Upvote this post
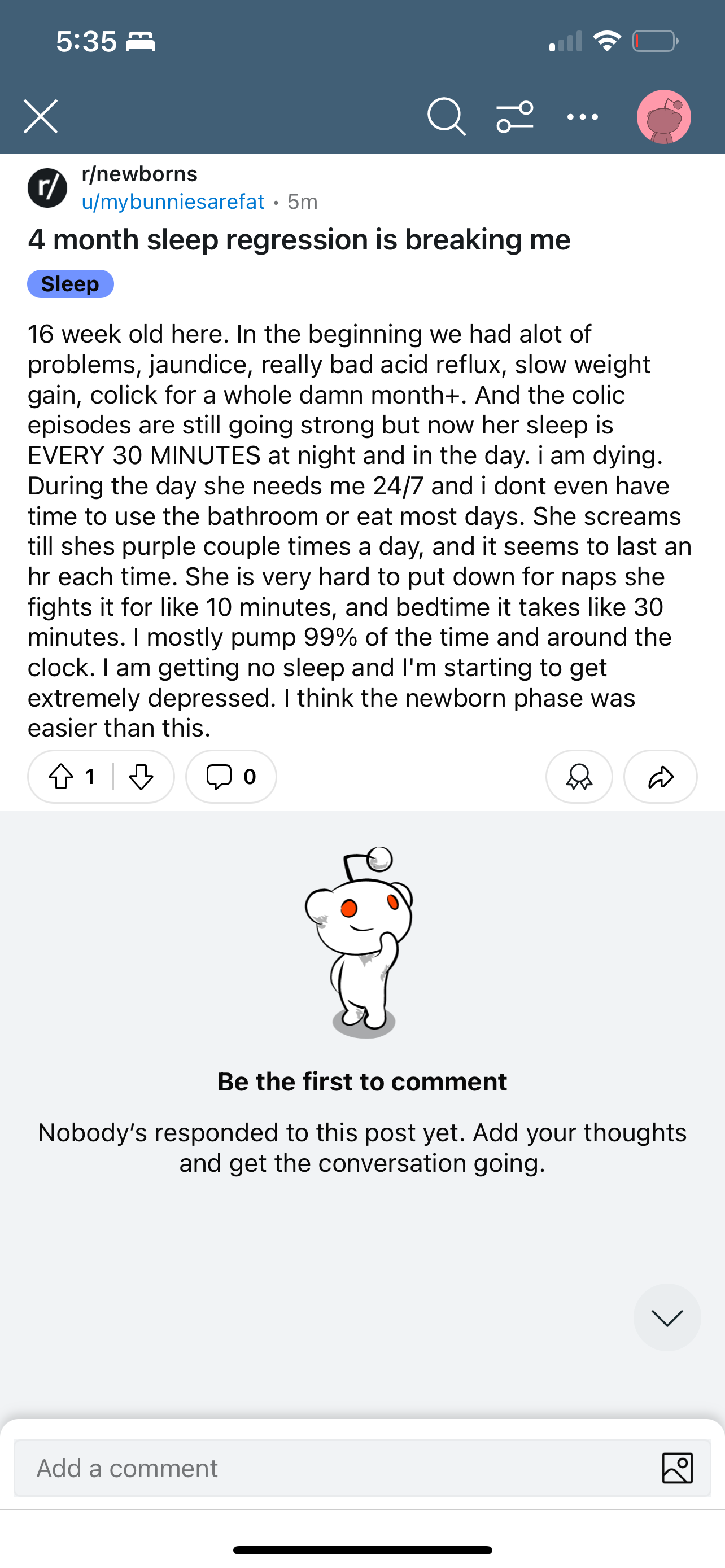 coord(61,777)
